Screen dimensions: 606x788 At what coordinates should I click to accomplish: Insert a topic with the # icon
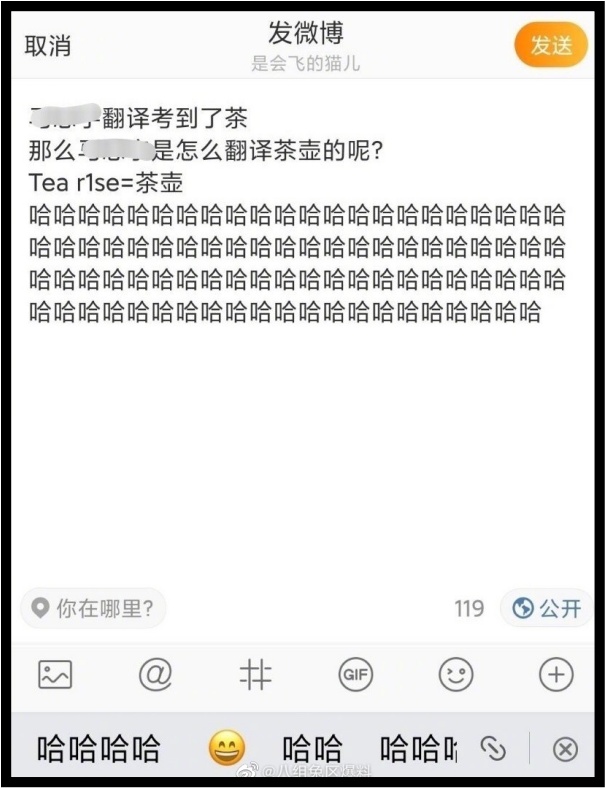256,675
